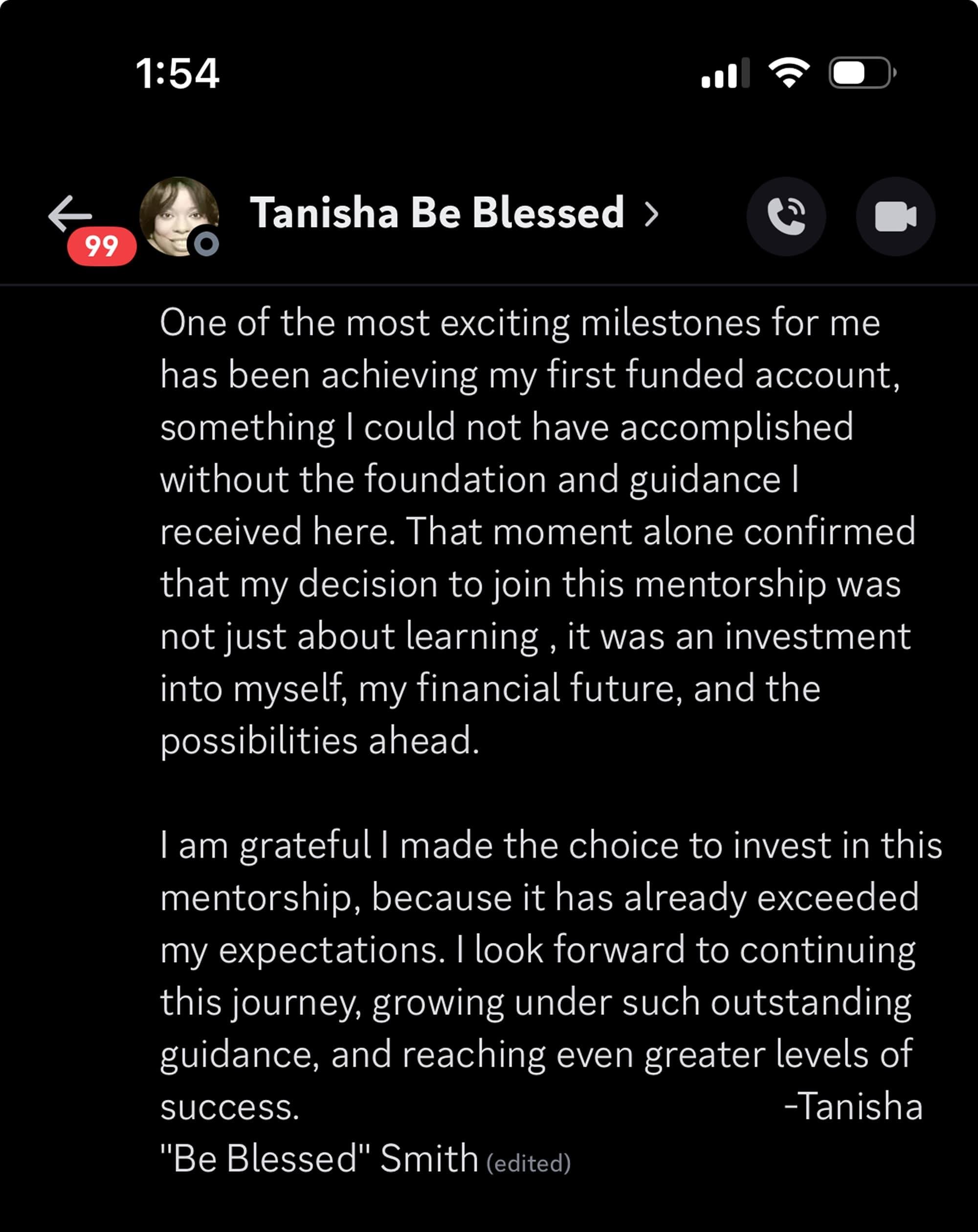
Task: Start a video call with Tanisha
Action: 894,216
